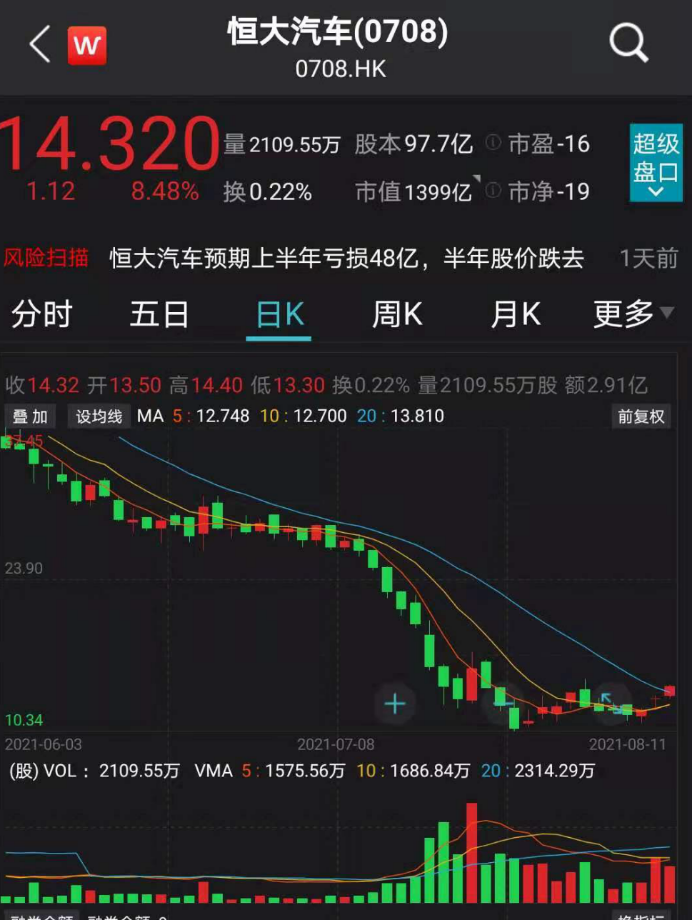
Task: Expand the 更多 chart period dropdown
Action: tap(632, 315)
